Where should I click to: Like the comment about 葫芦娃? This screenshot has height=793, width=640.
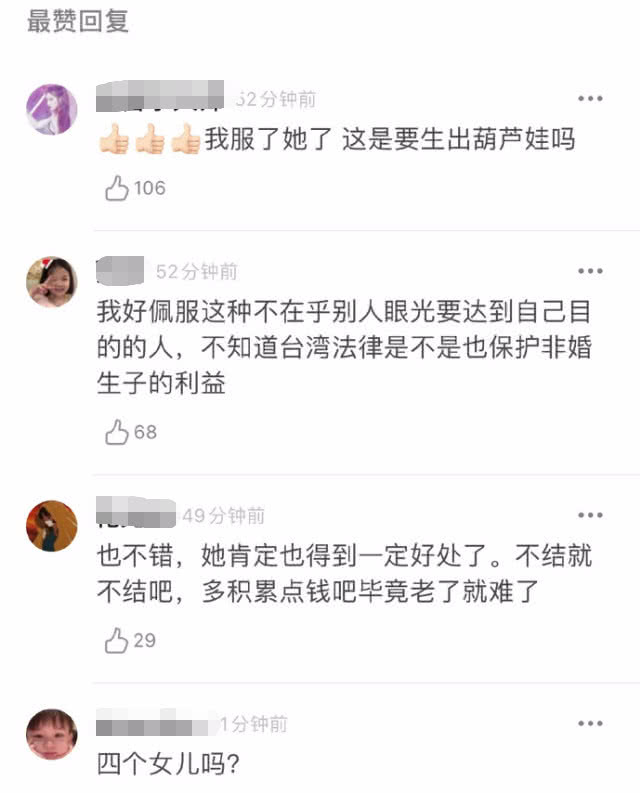tap(118, 188)
